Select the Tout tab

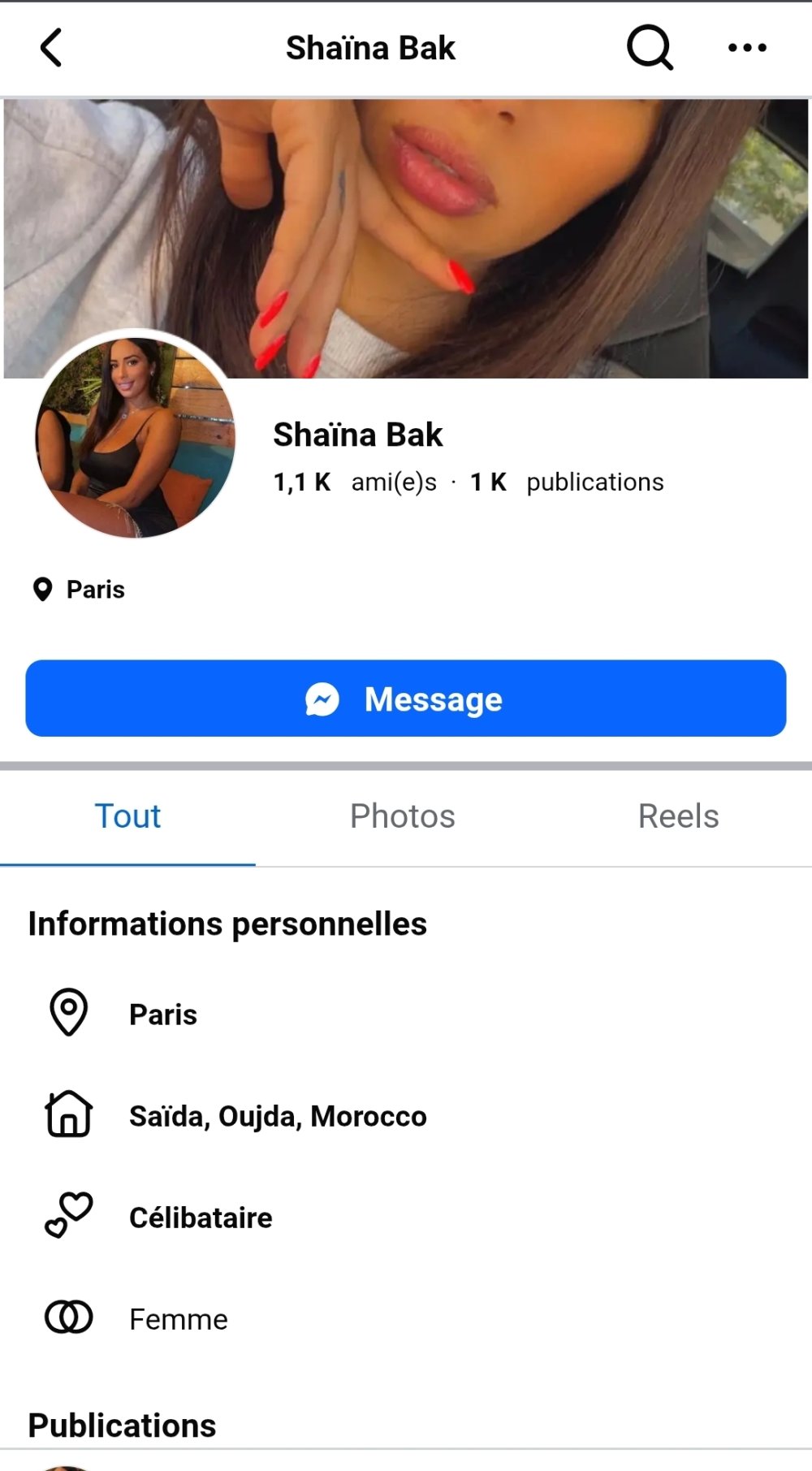(x=127, y=816)
